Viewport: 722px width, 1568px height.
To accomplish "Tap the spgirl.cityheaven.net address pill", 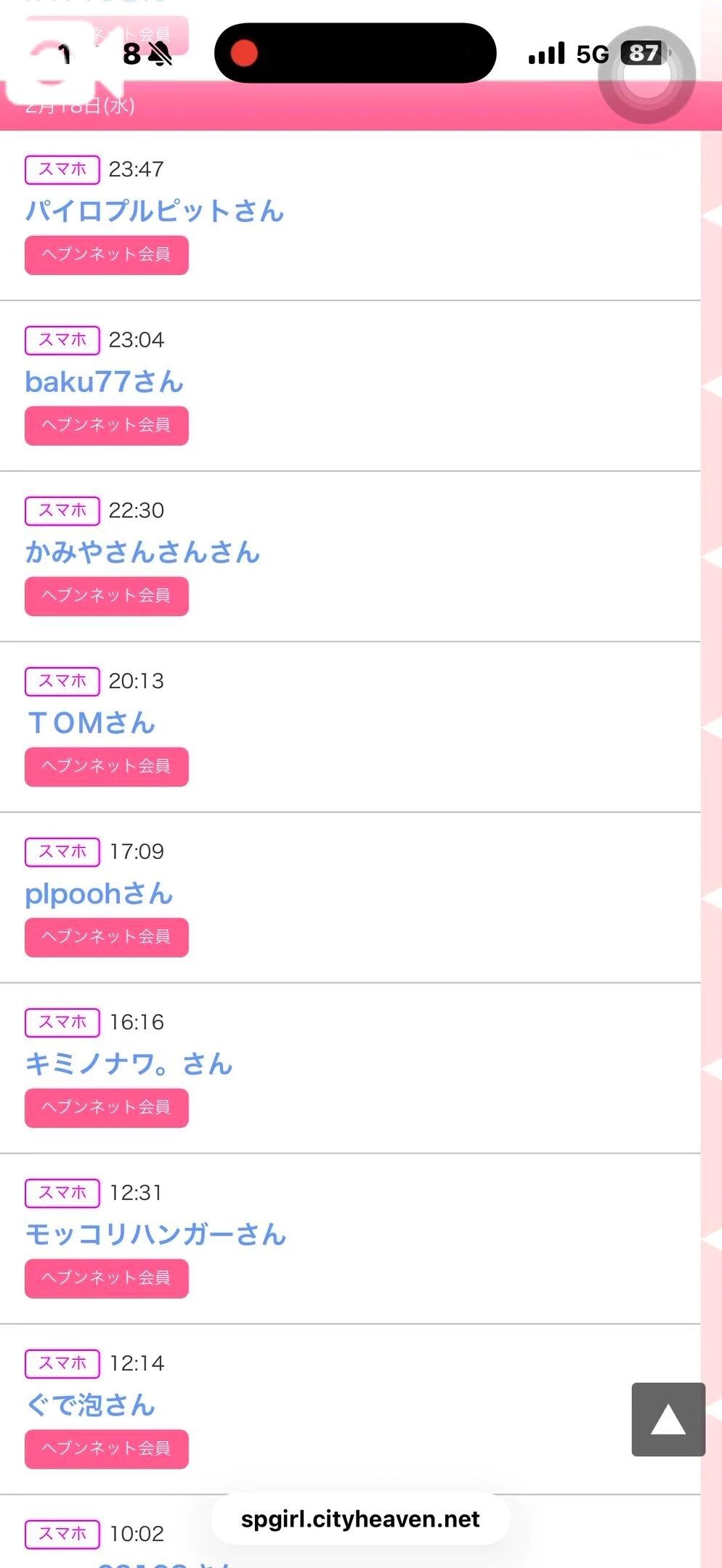I will pos(360,1519).
